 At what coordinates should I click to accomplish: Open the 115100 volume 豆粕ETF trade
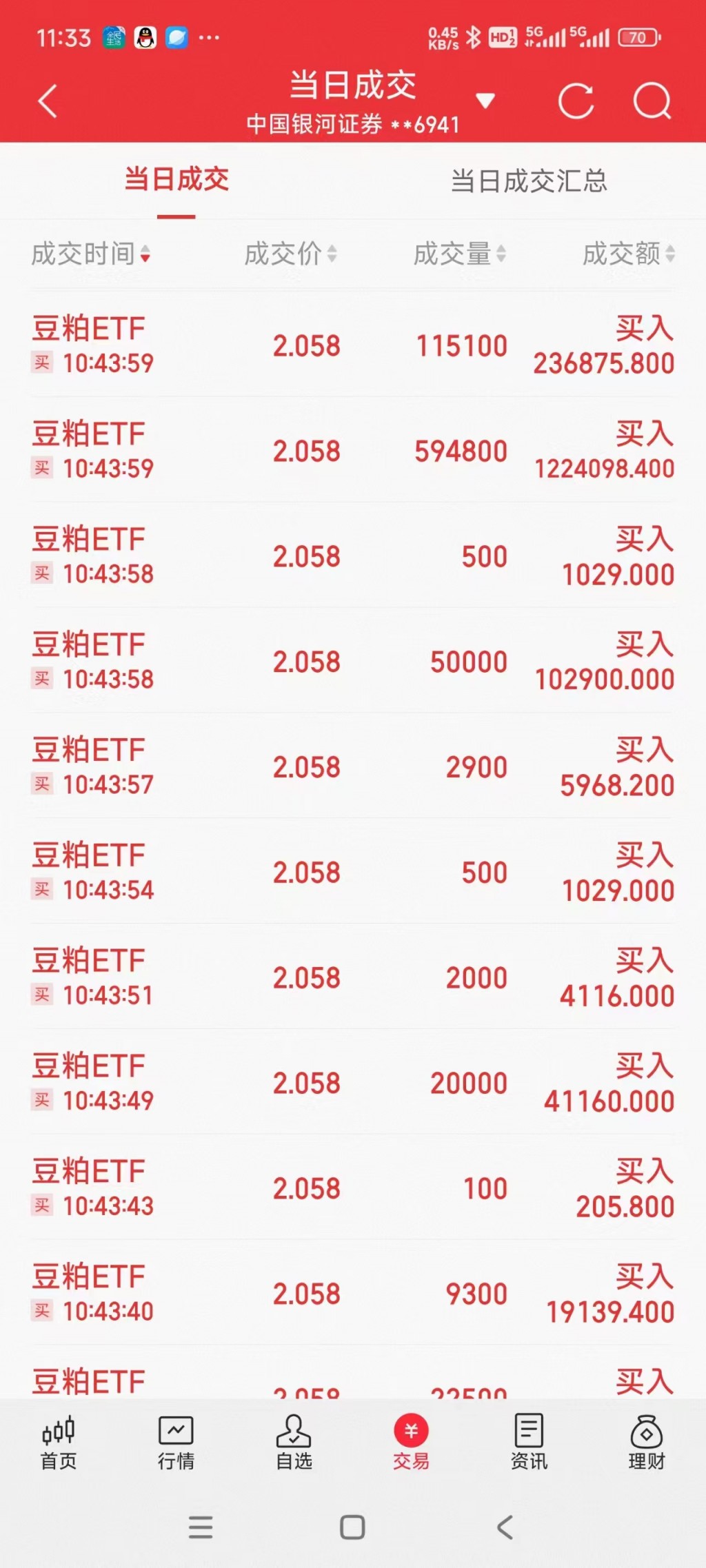click(x=352, y=345)
